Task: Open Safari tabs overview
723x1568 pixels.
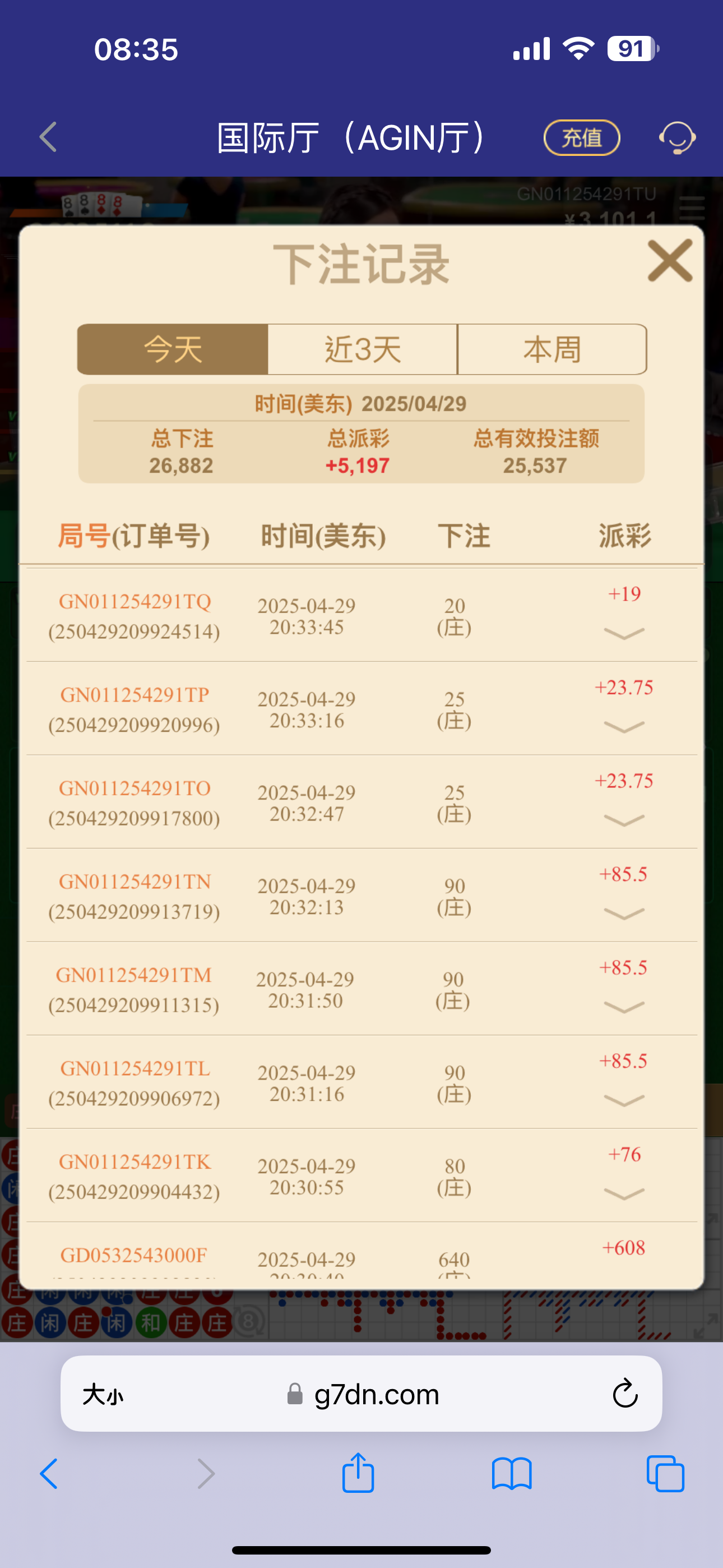Action: 665,1474
